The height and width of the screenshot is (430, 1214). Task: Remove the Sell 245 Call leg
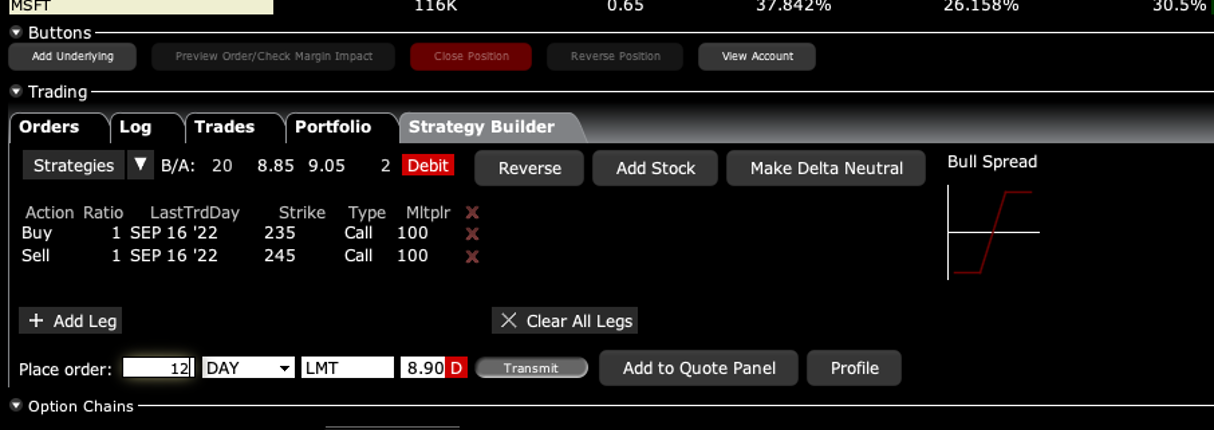pyautogui.click(x=472, y=256)
